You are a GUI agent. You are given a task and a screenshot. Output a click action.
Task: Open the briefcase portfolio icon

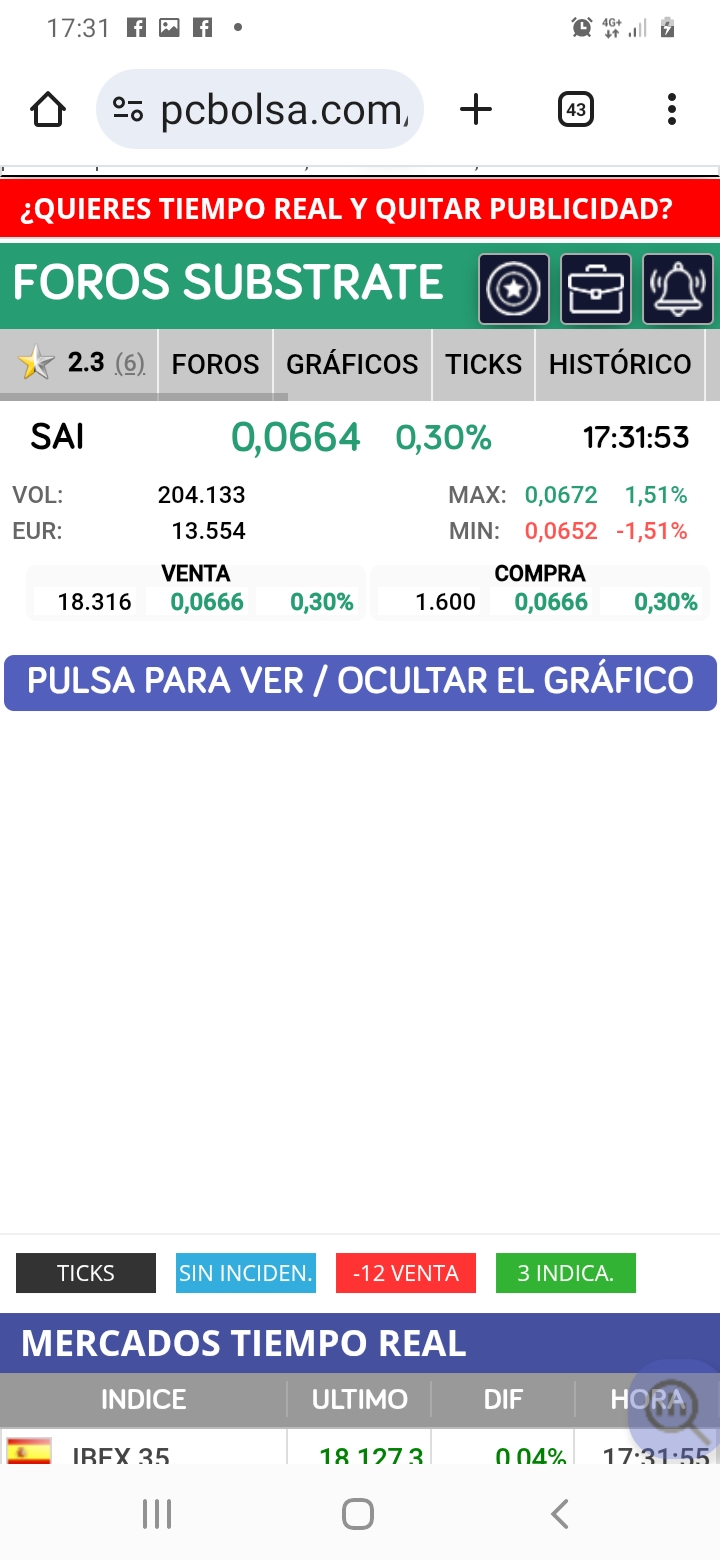click(596, 290)
